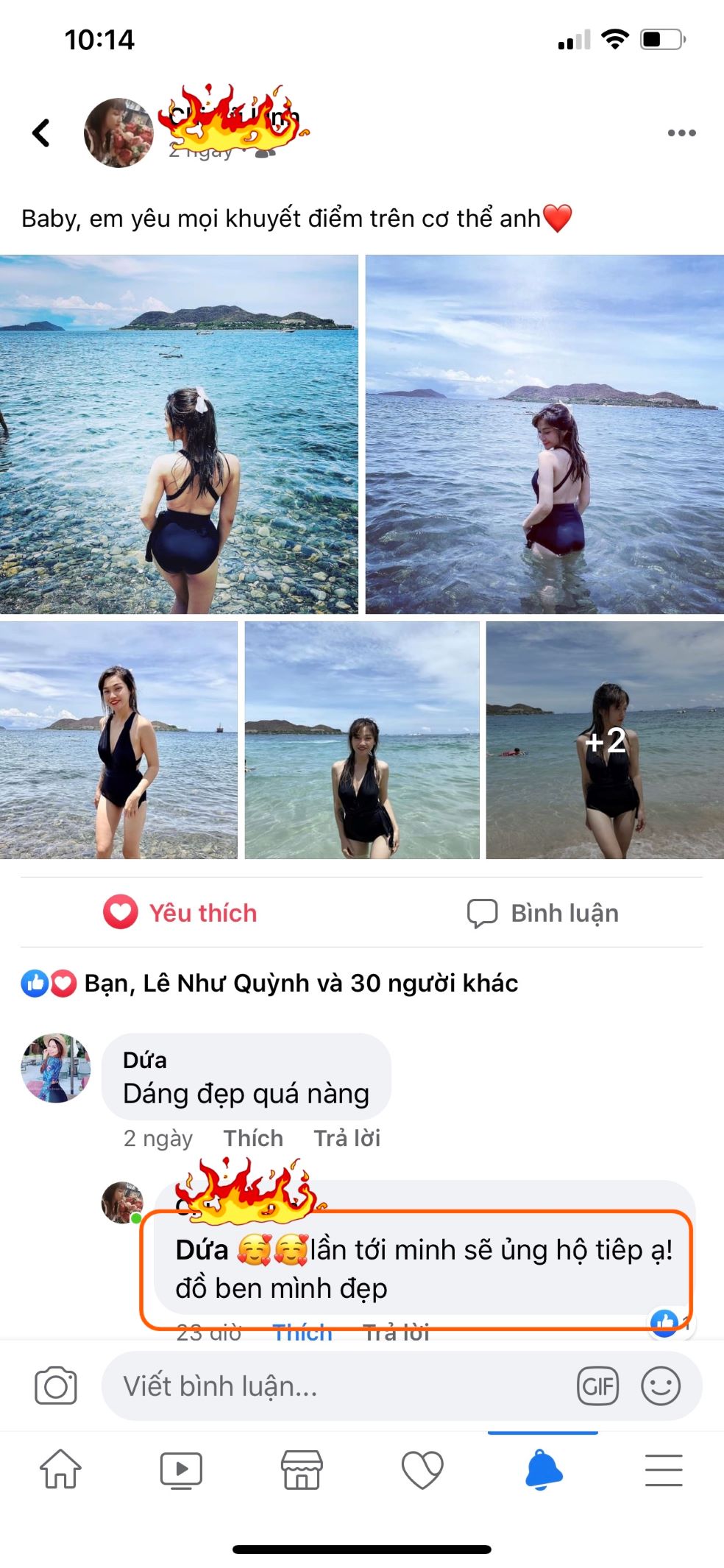Image resolution: width=724 pixels, height=1568 pixels.
Task: Switch to the Watch video tab
Action: pyautogui.click(x=181, y=1469)
